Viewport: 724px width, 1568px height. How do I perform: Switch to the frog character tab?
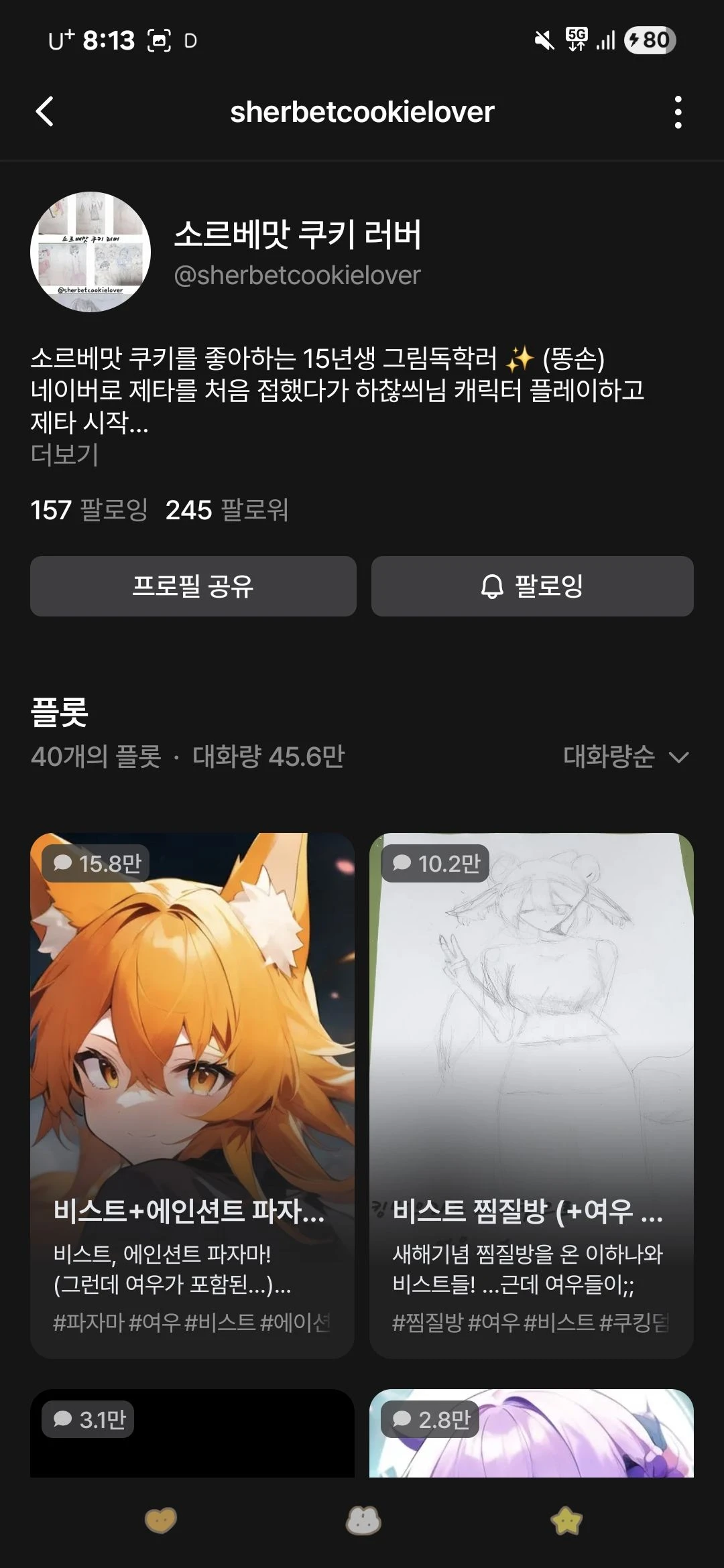363,1520
